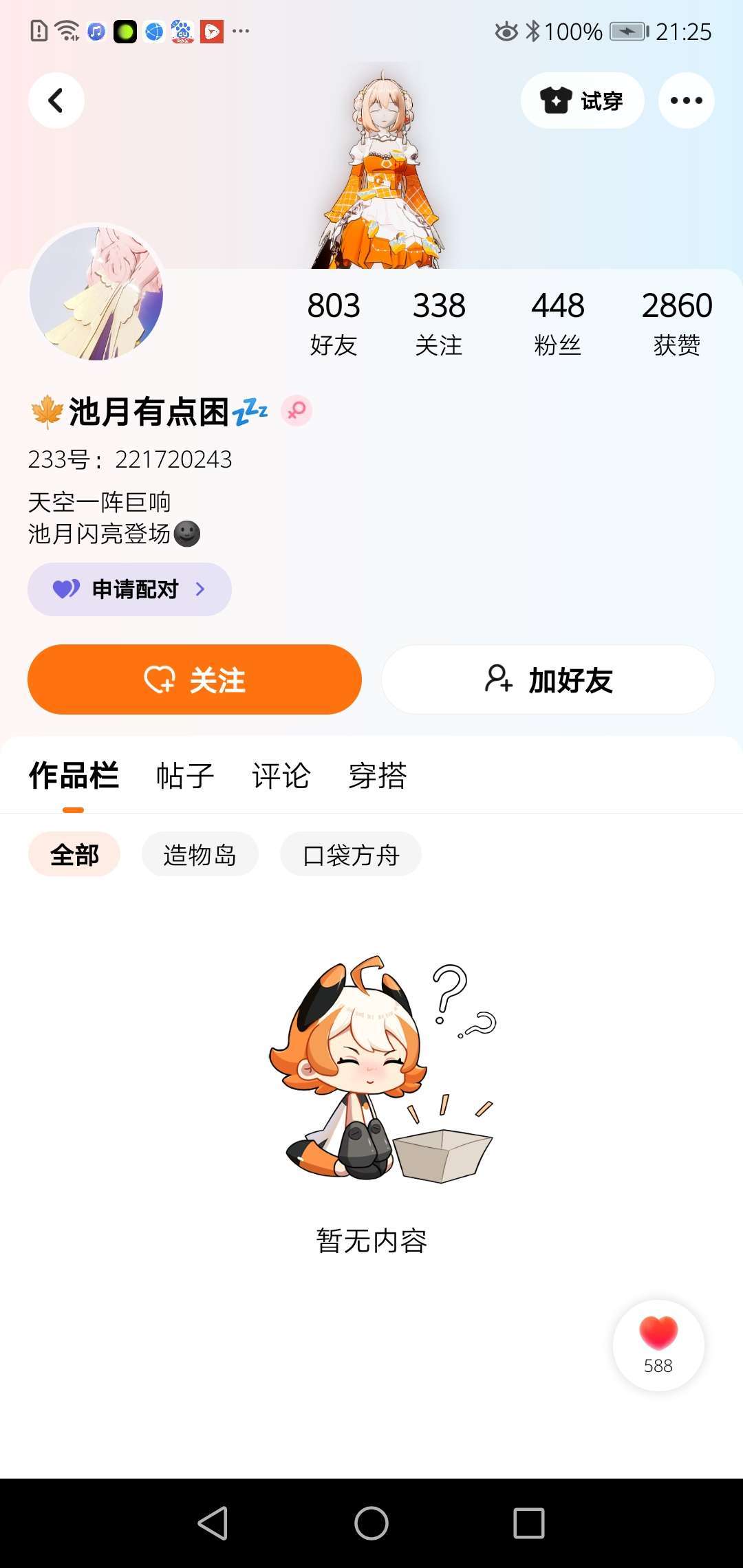
Task: View the 338 关注 following list
Action: coord(439,323)
